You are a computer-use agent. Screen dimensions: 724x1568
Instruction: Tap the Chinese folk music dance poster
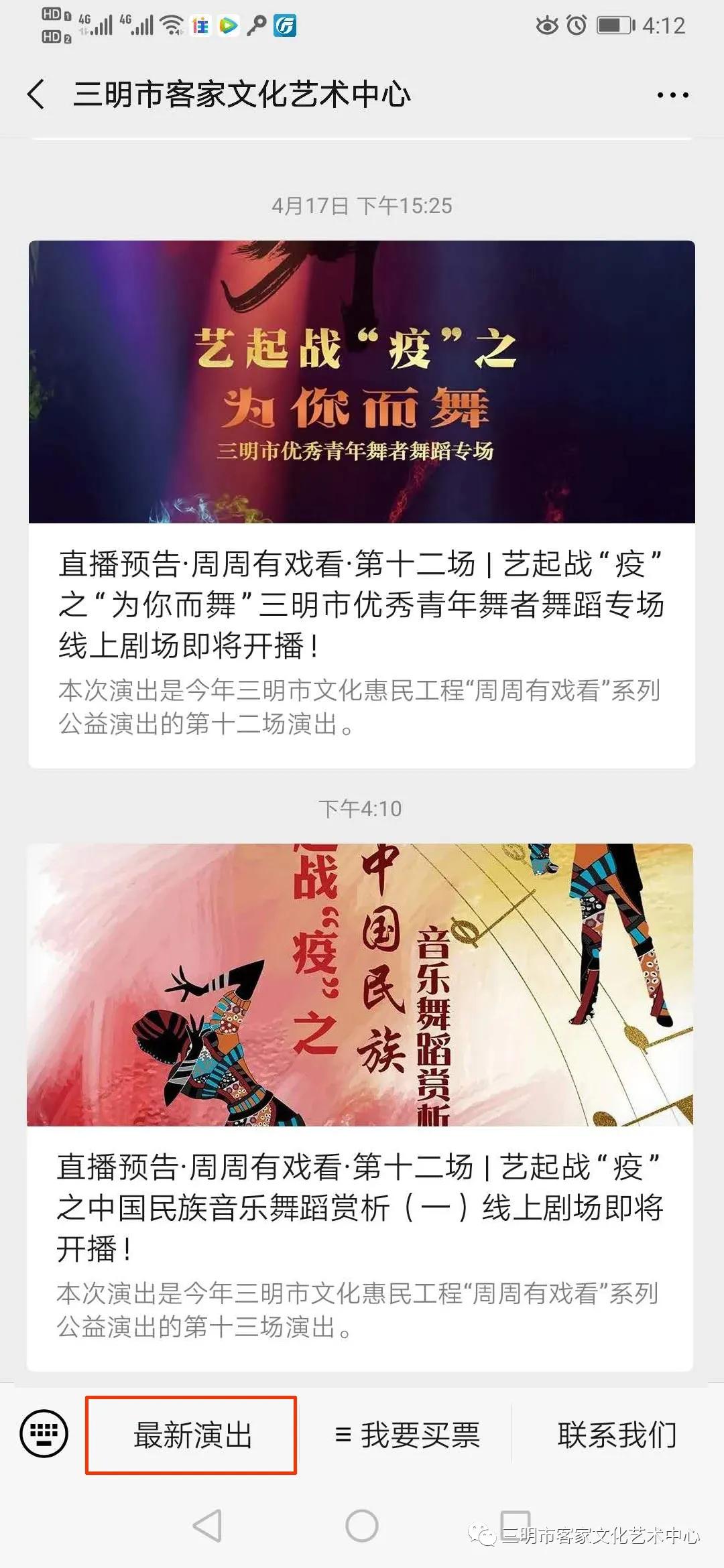click(362, 978)
